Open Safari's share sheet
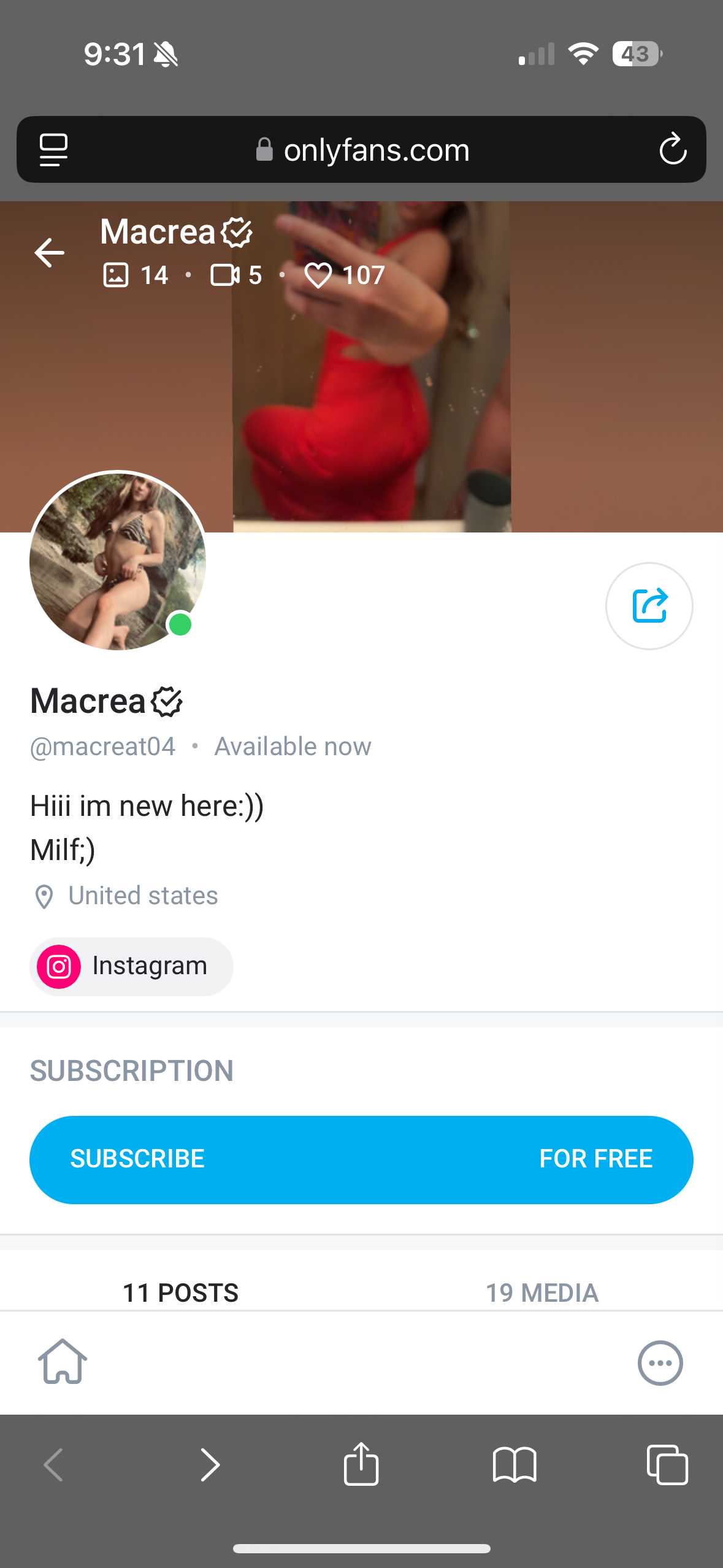Image resolution: width=723 pixels, height=1568 pixels. pyautogui.click(x=361, y=1464)
